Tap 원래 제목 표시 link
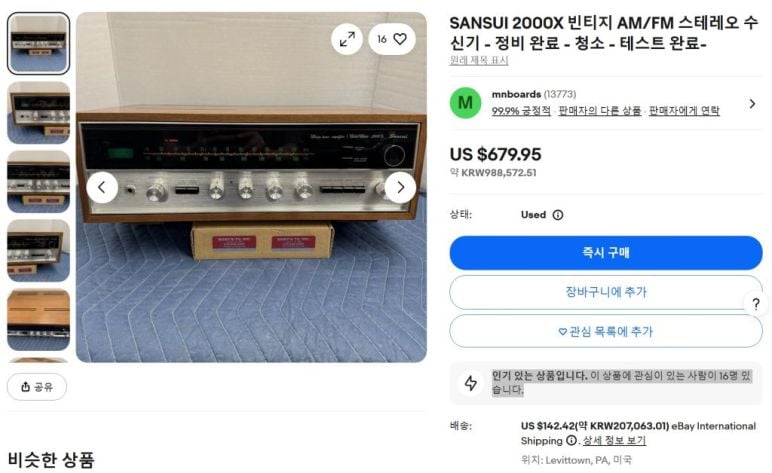Viewport: 772px width, 473px height. (478, 60)
